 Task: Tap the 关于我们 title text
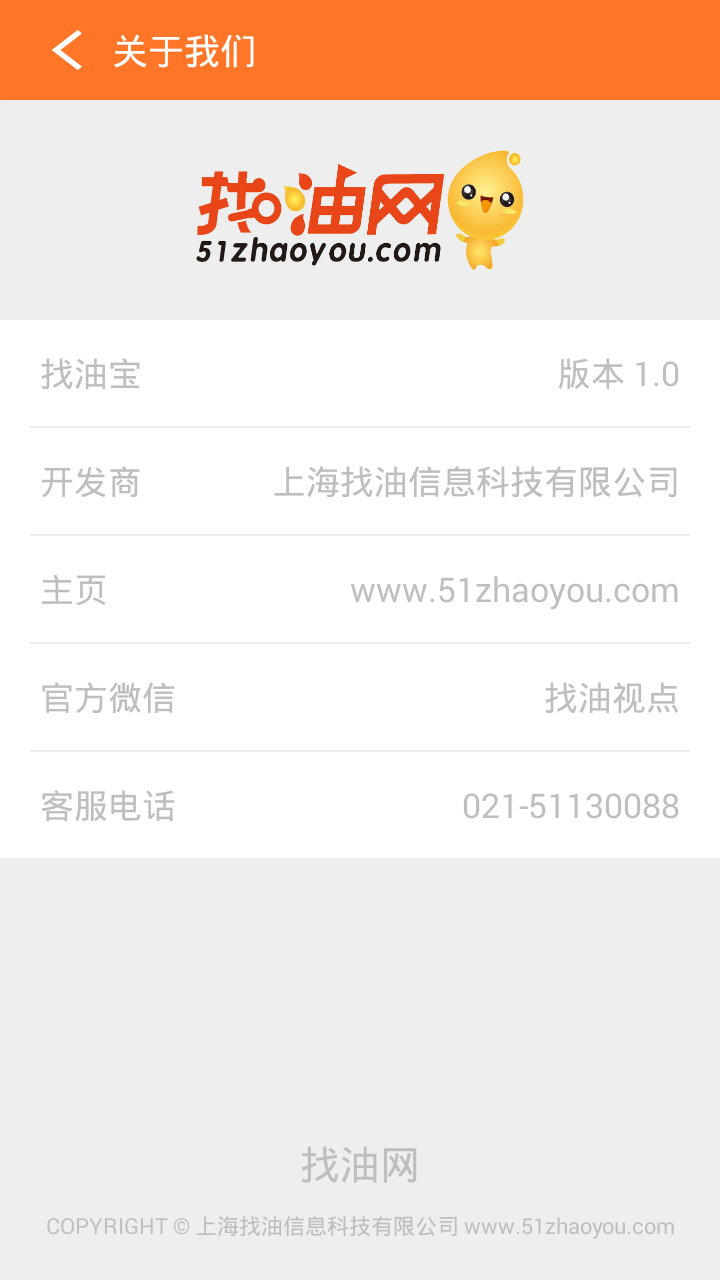182,48
